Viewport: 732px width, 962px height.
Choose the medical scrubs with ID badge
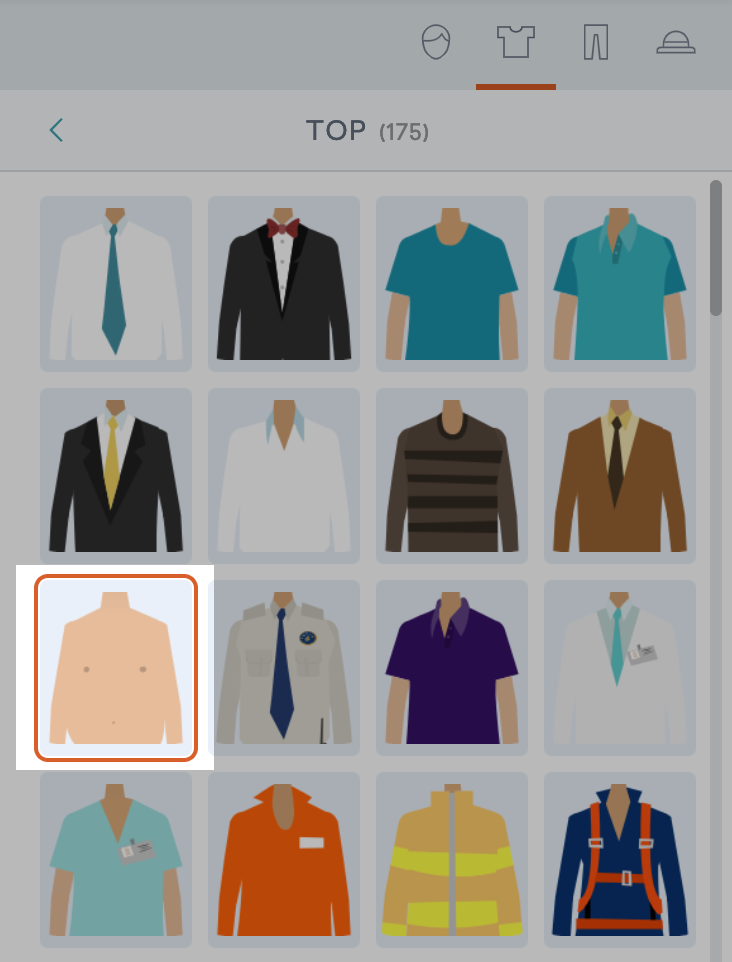click(x=115, y=858)
